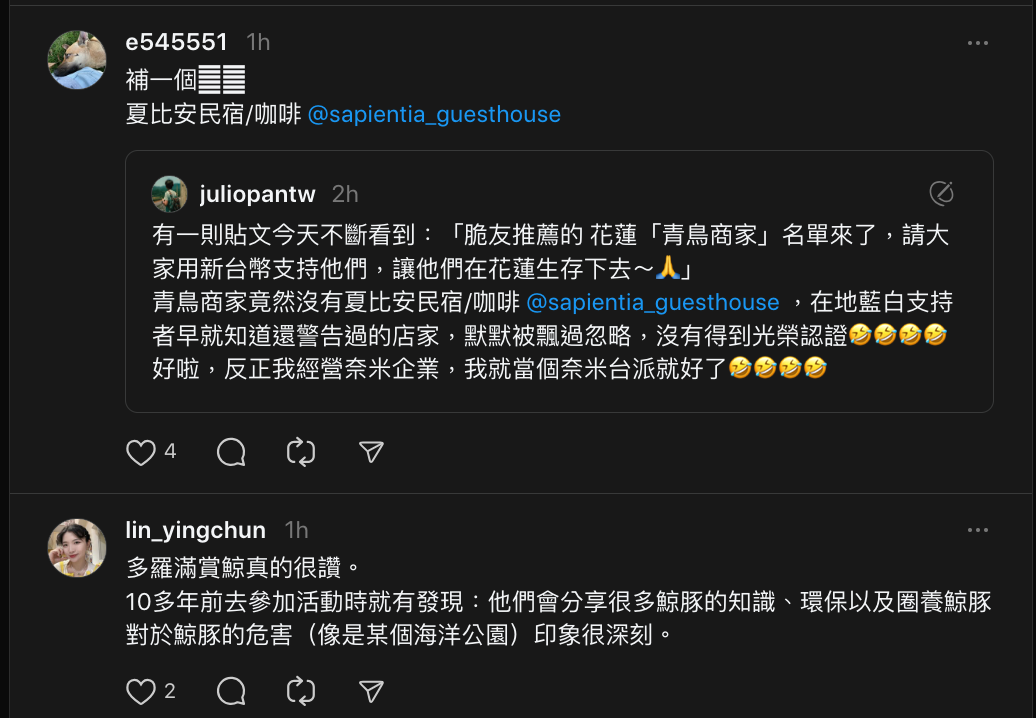Like e545551's post
Viewport: 1036px width, 718px height.
tap(141, 453)
